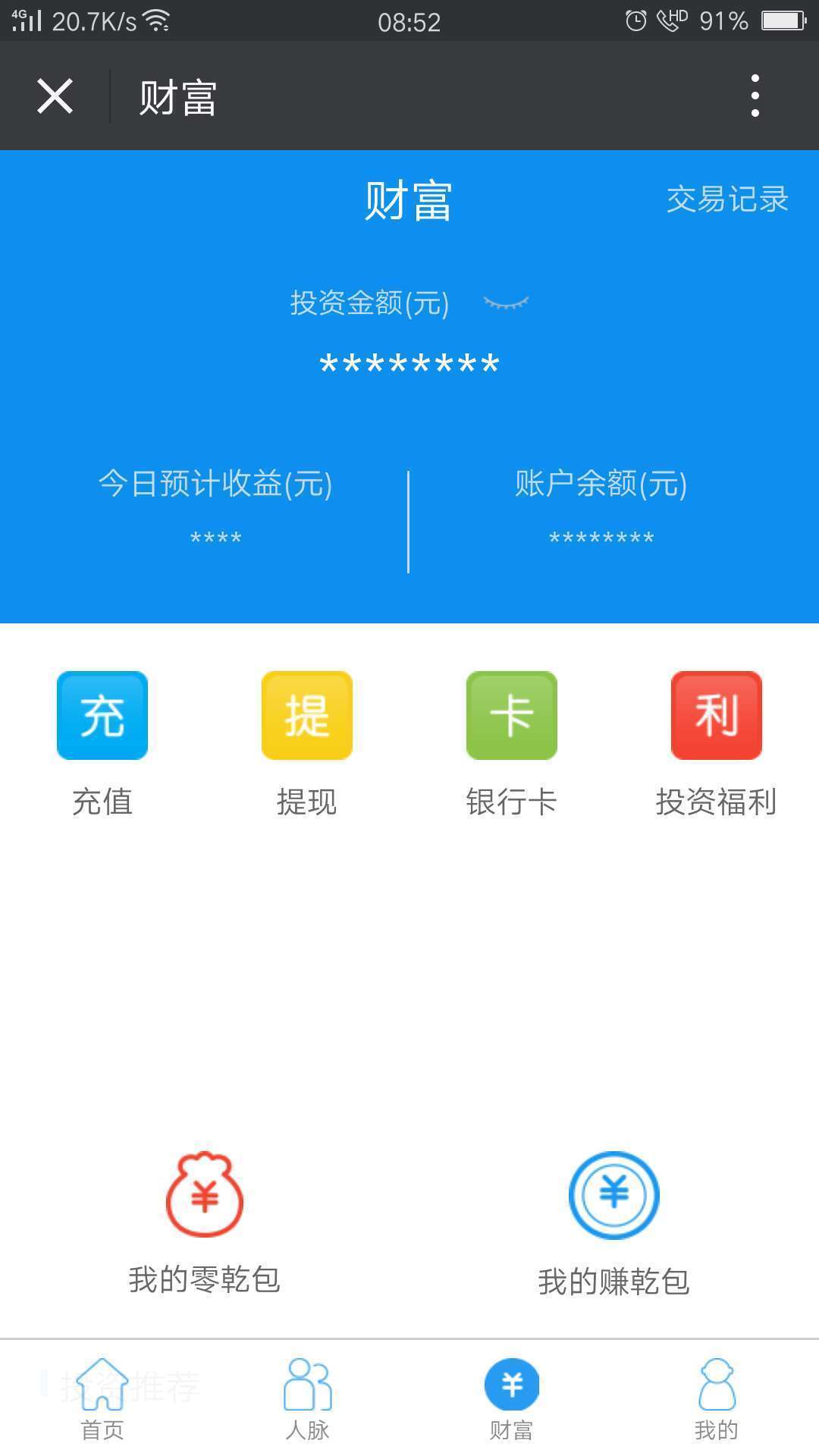This screenshot has height=1456, width=819.
Task: Switch to the 首页 tab
Action: [102, 1399]
